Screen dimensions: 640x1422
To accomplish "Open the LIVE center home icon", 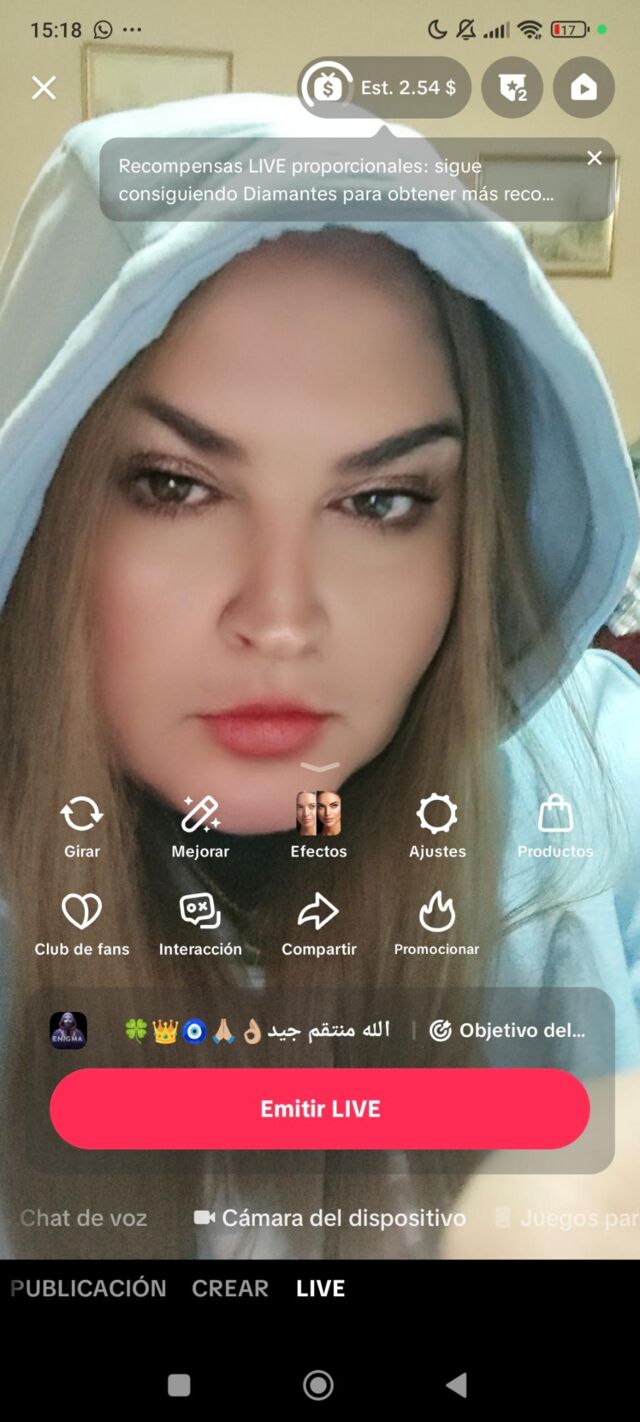I will pos(584,88).
